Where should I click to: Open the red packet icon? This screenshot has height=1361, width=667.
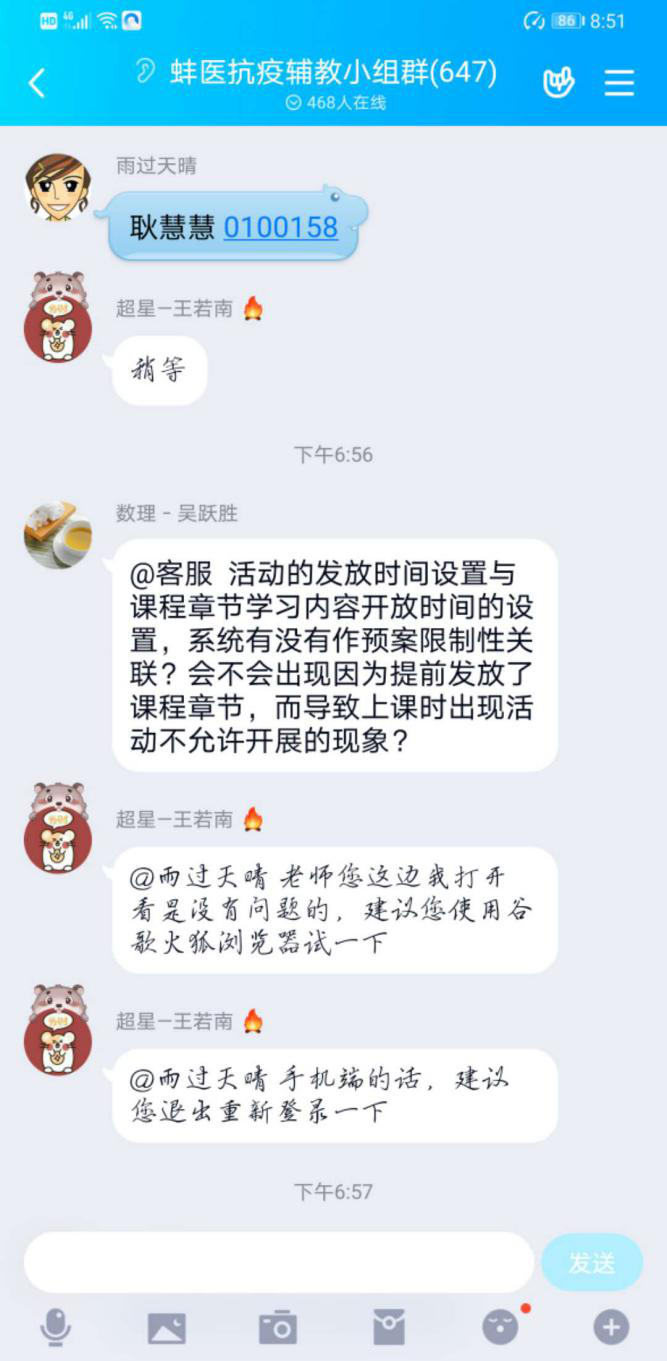click(x=389, y=1327)
